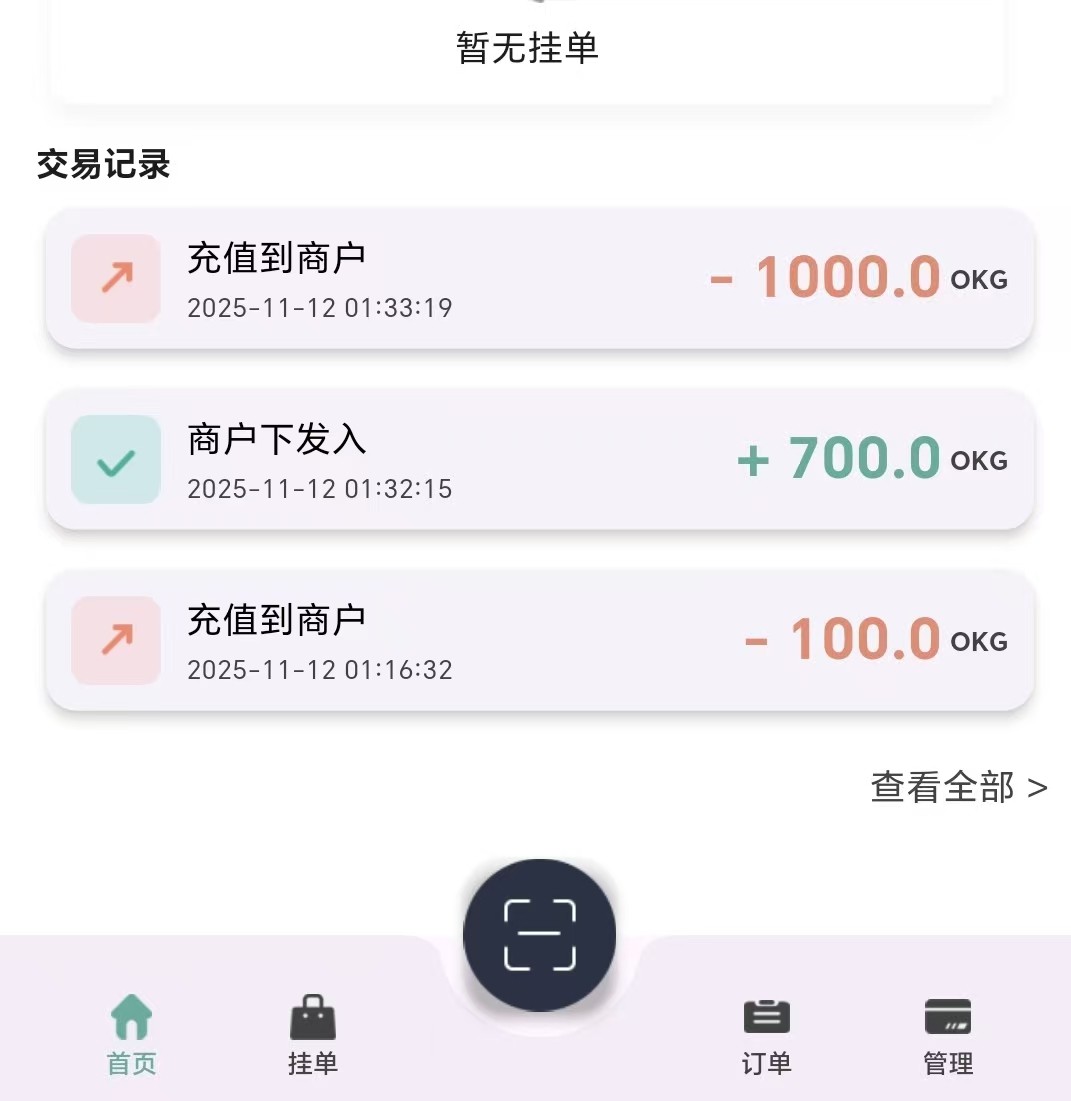Image resolution: width=1071 pixels, height=1101 pixels.
Task: Click the arrow icon on the 100.0 OKG record
Action: pos(115,641)
